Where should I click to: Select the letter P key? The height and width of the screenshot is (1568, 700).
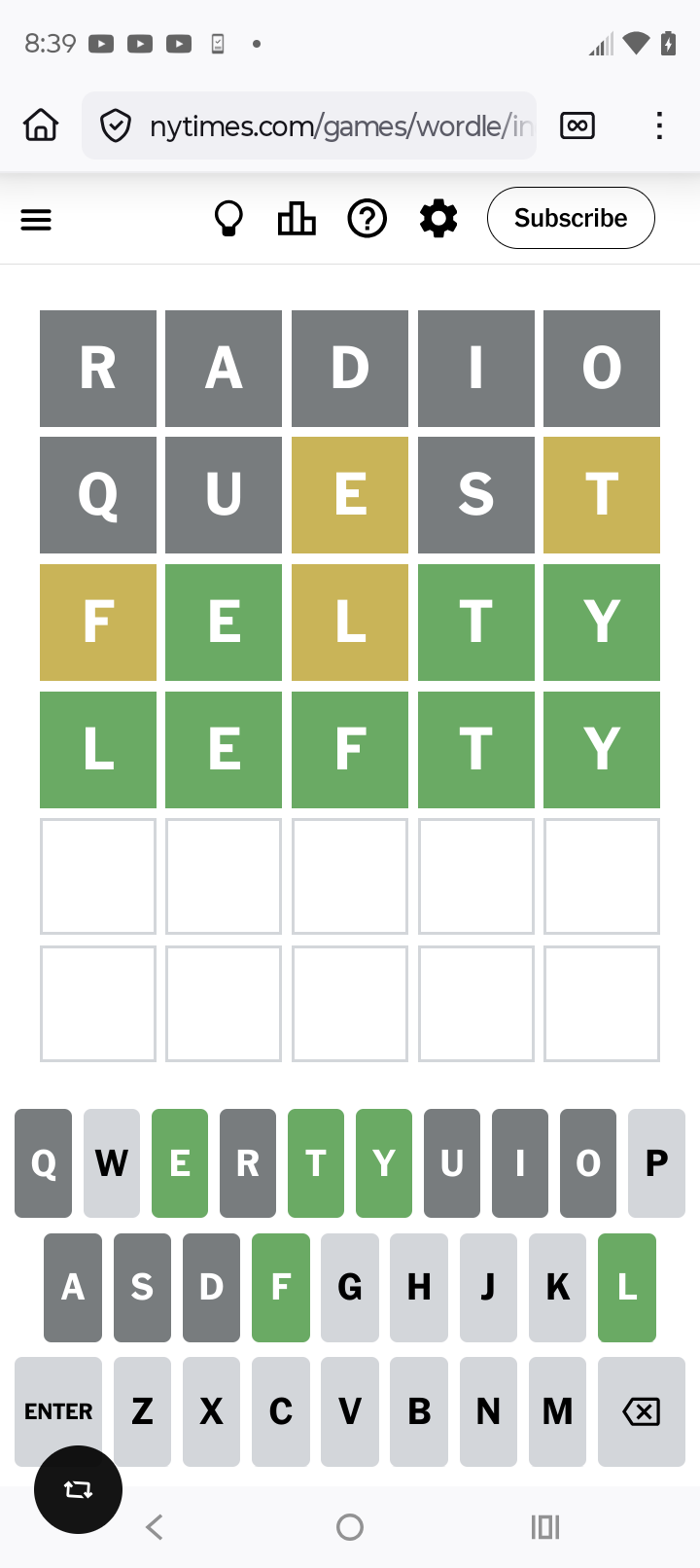[656, 1163]
